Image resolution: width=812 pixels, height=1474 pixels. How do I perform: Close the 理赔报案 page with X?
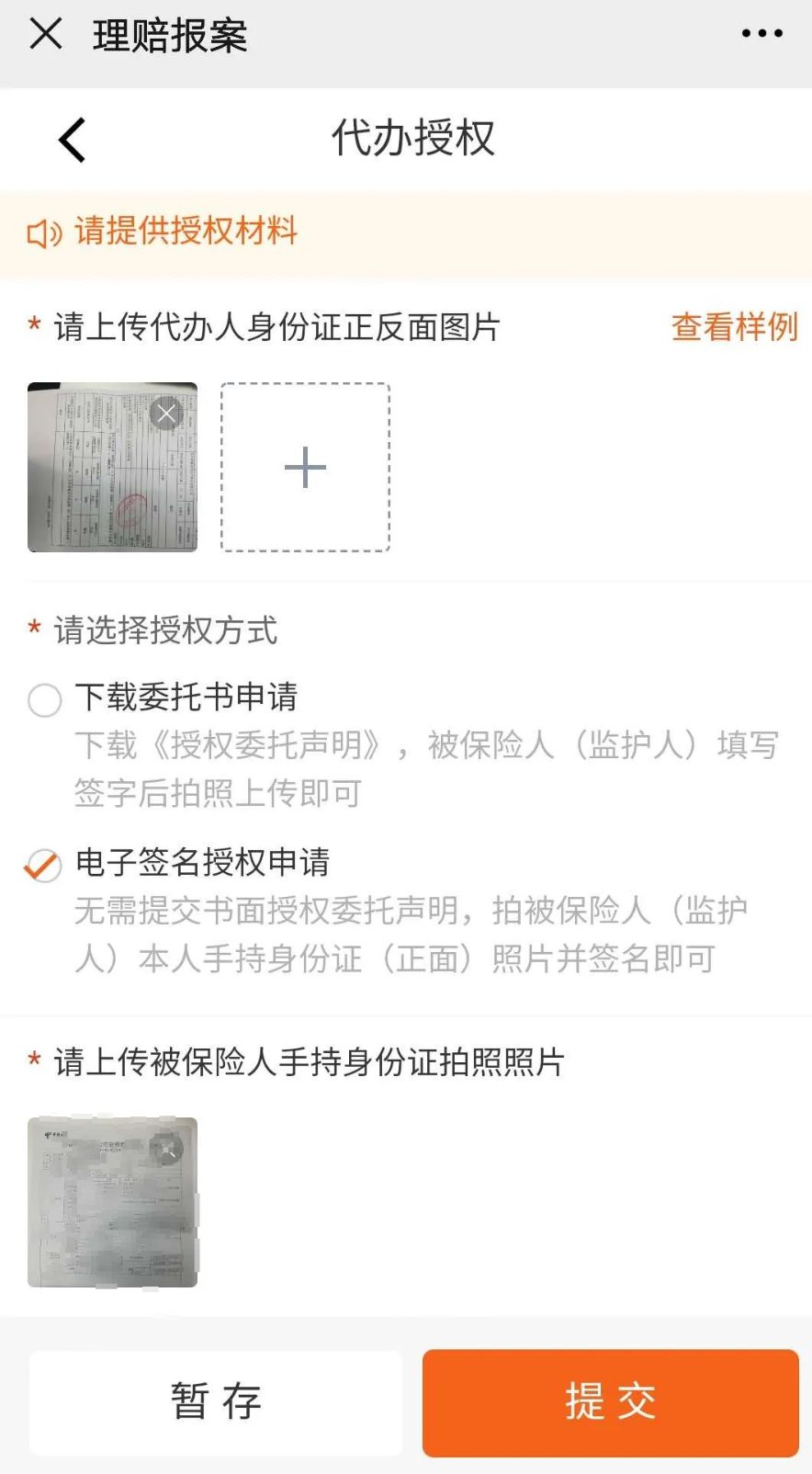pos(45,35)
